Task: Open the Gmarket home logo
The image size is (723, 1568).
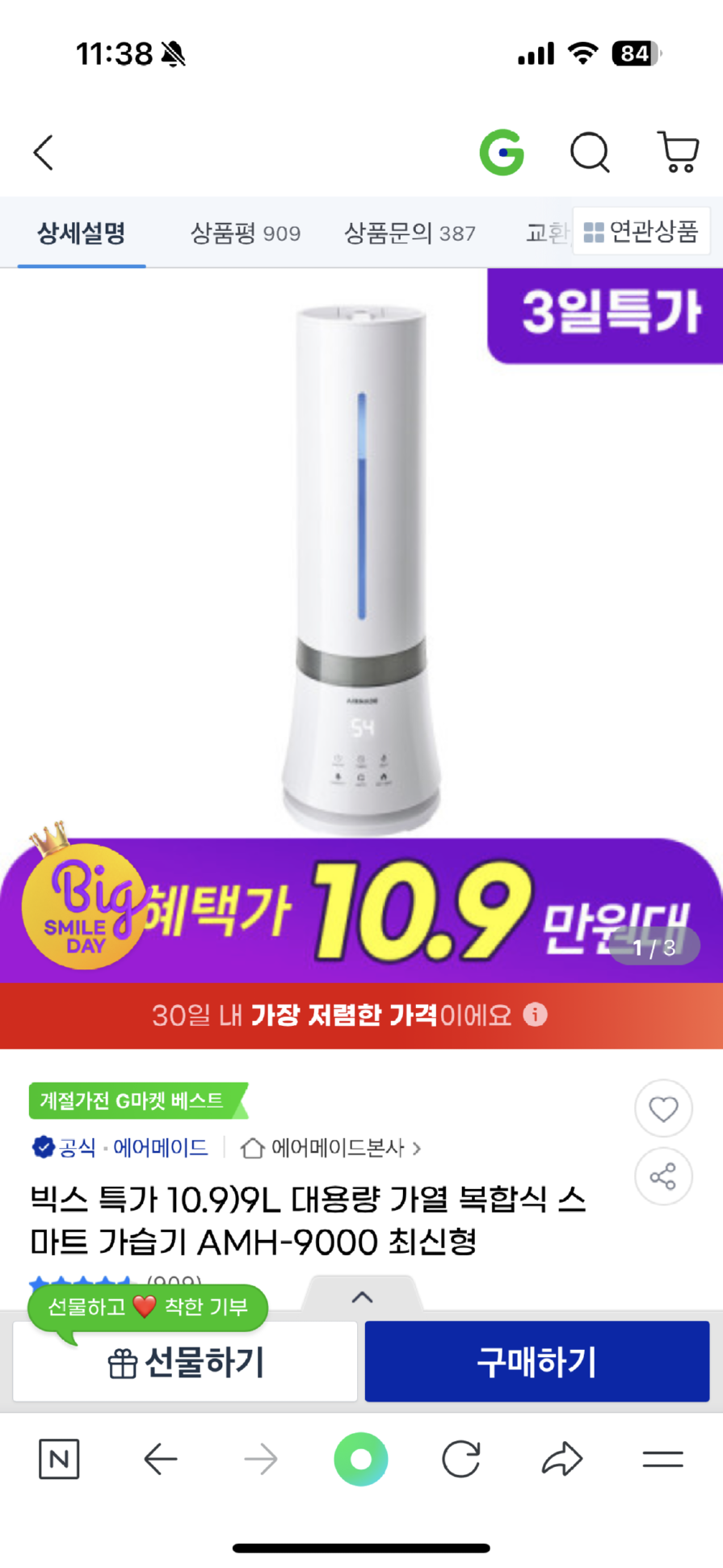Action: (502, 152)
